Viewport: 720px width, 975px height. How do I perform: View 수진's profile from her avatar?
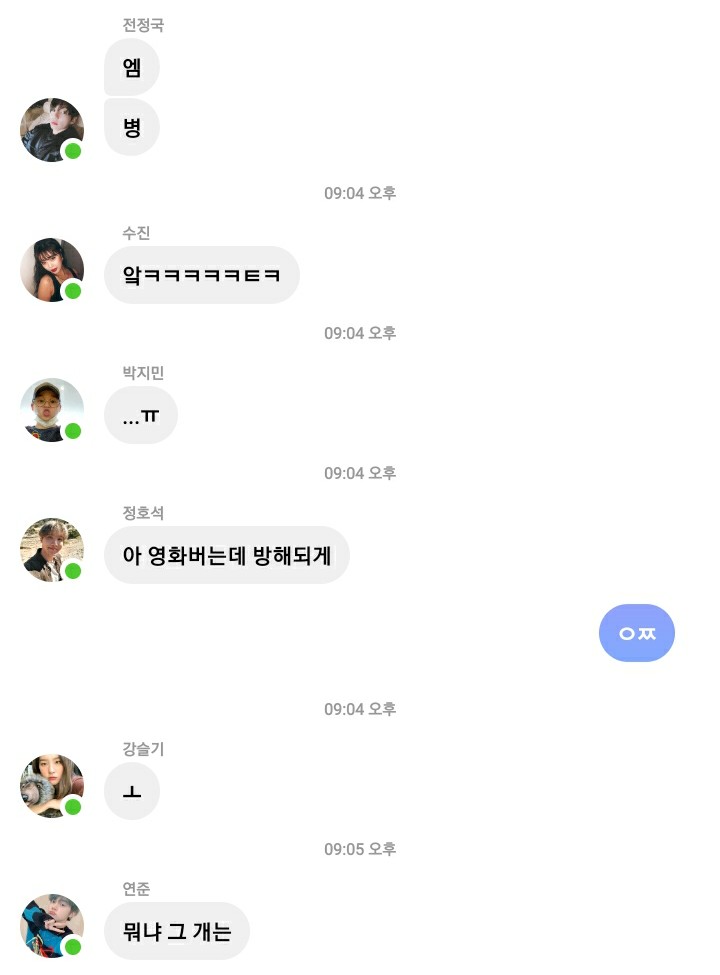coord(52,270)
